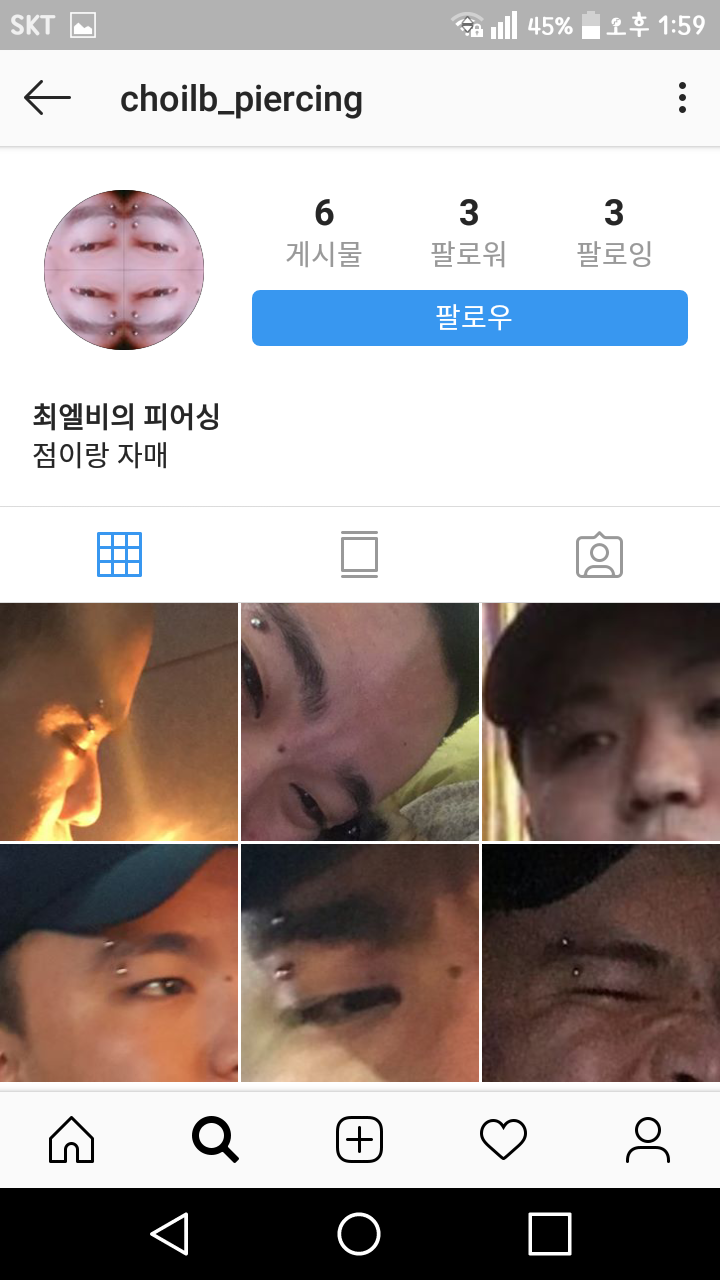Switch to the list feed view tab
The height and width of the screenshot is (1280, 720).
tap(359, 554)
